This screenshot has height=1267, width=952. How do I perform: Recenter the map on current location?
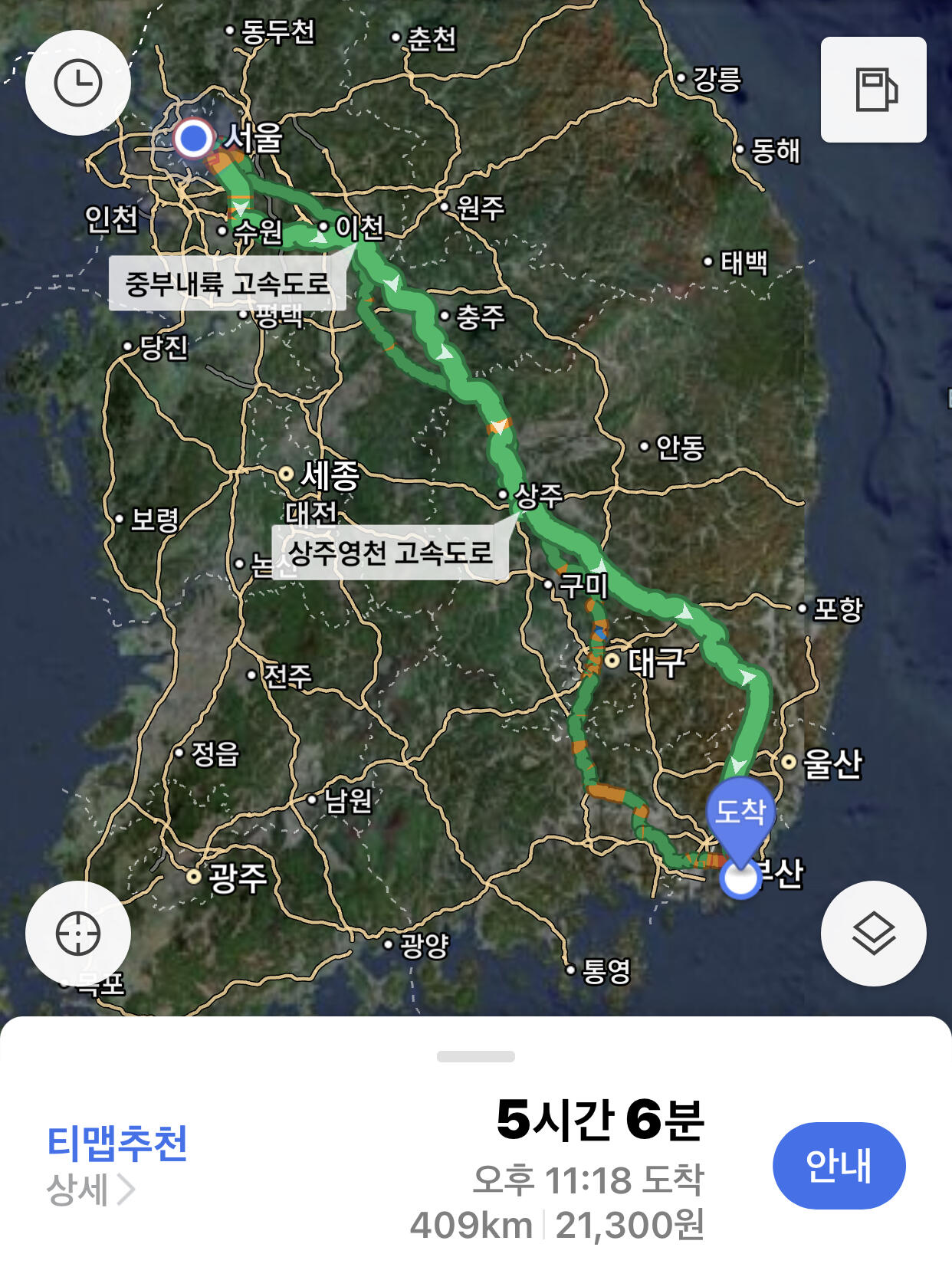click(x=78, y=934)
